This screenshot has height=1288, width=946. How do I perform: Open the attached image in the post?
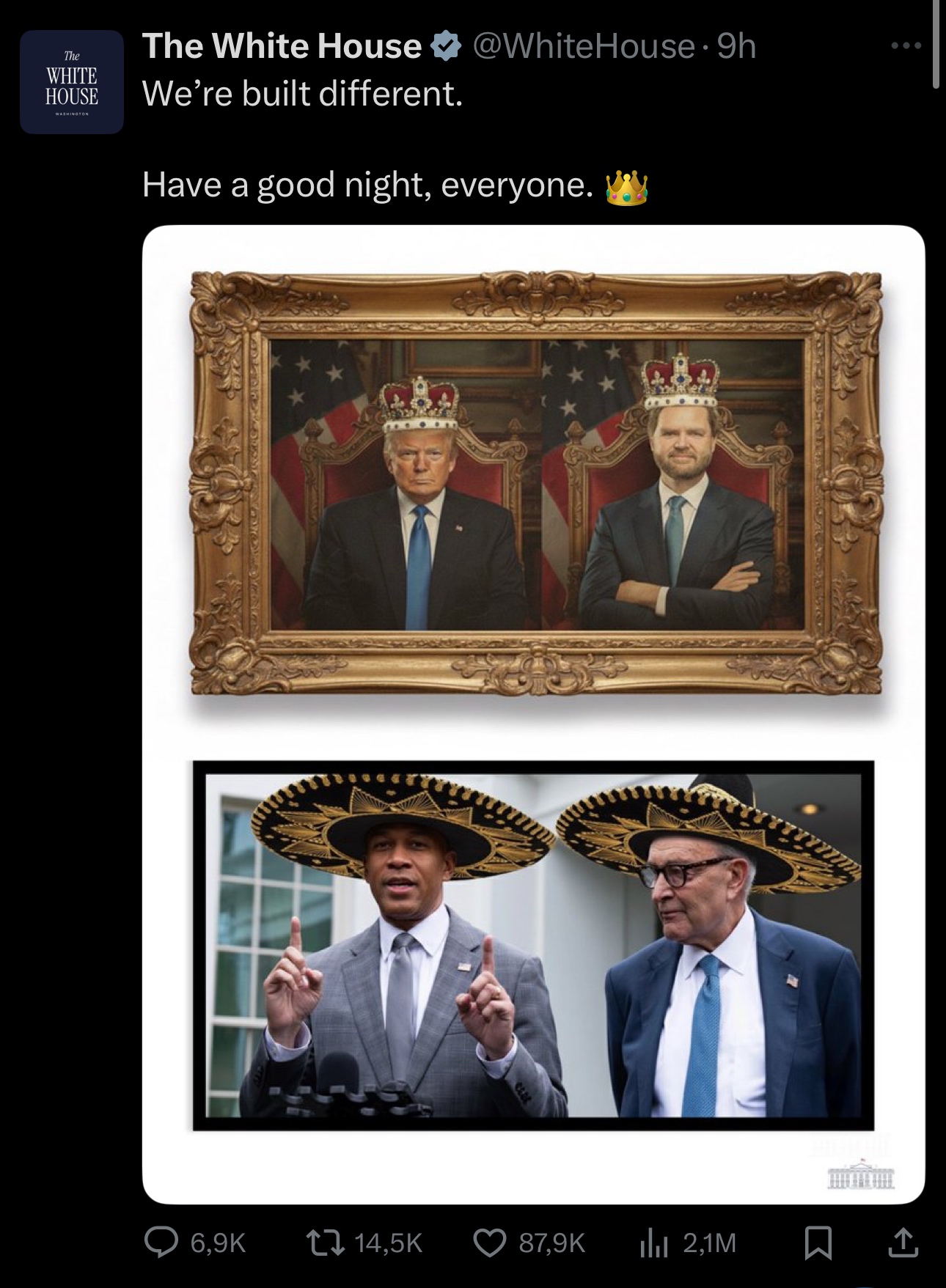click(x=533, y=714)
